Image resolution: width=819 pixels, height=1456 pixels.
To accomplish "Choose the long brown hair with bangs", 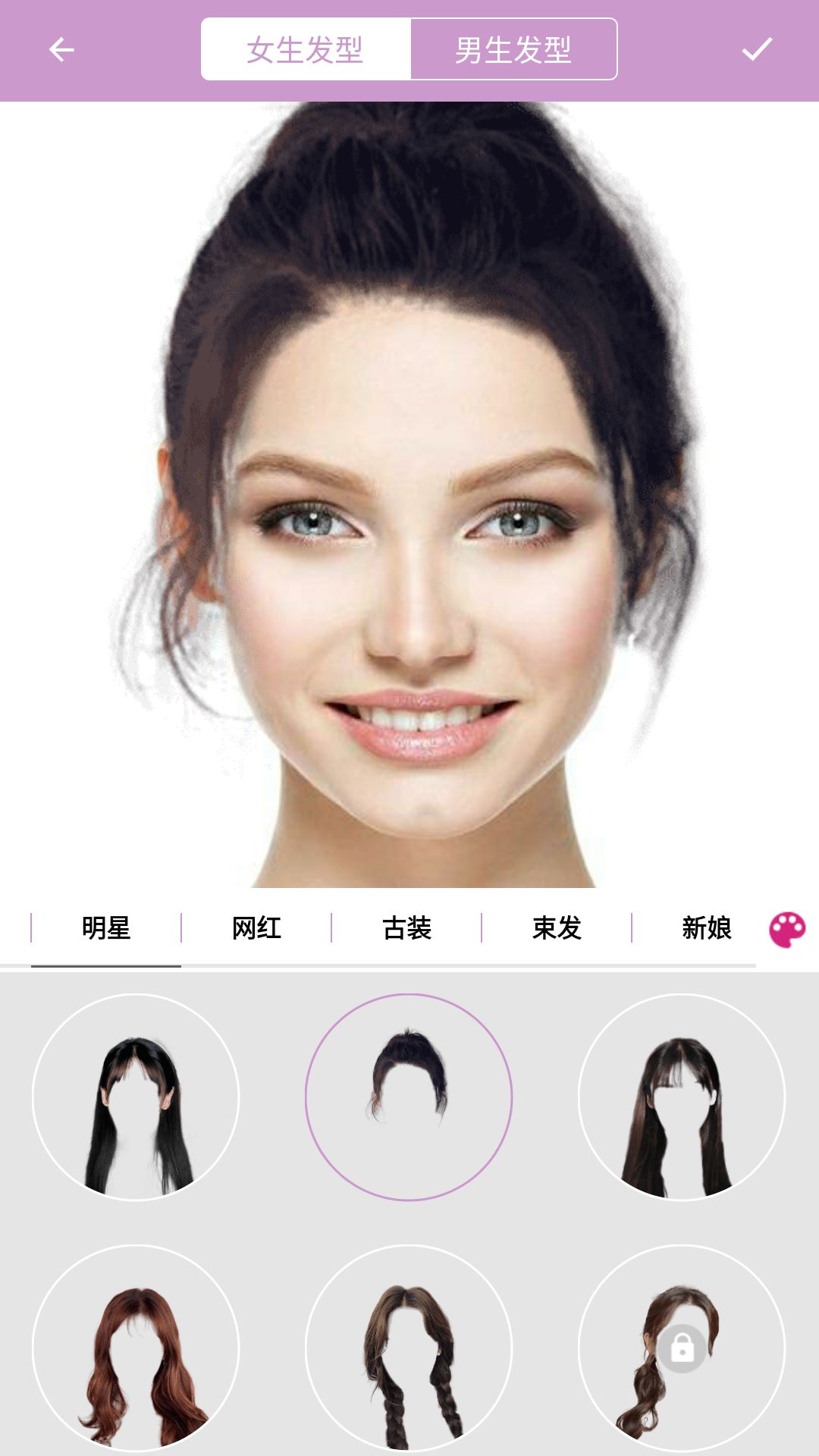I will pyautogui.click(x=681, y=1097).
